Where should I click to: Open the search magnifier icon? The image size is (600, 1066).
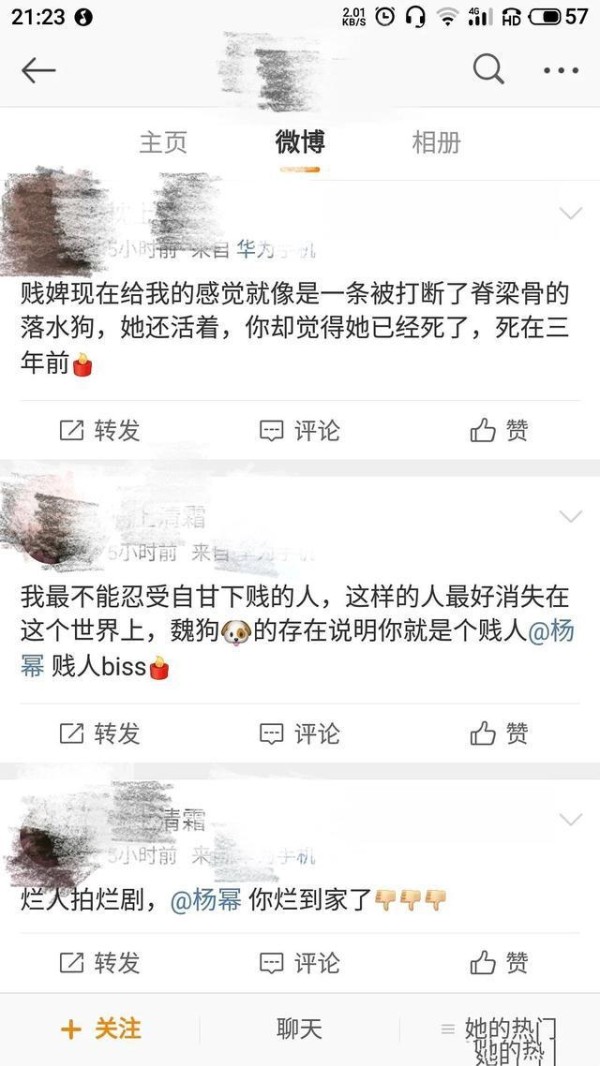point(489,69)
